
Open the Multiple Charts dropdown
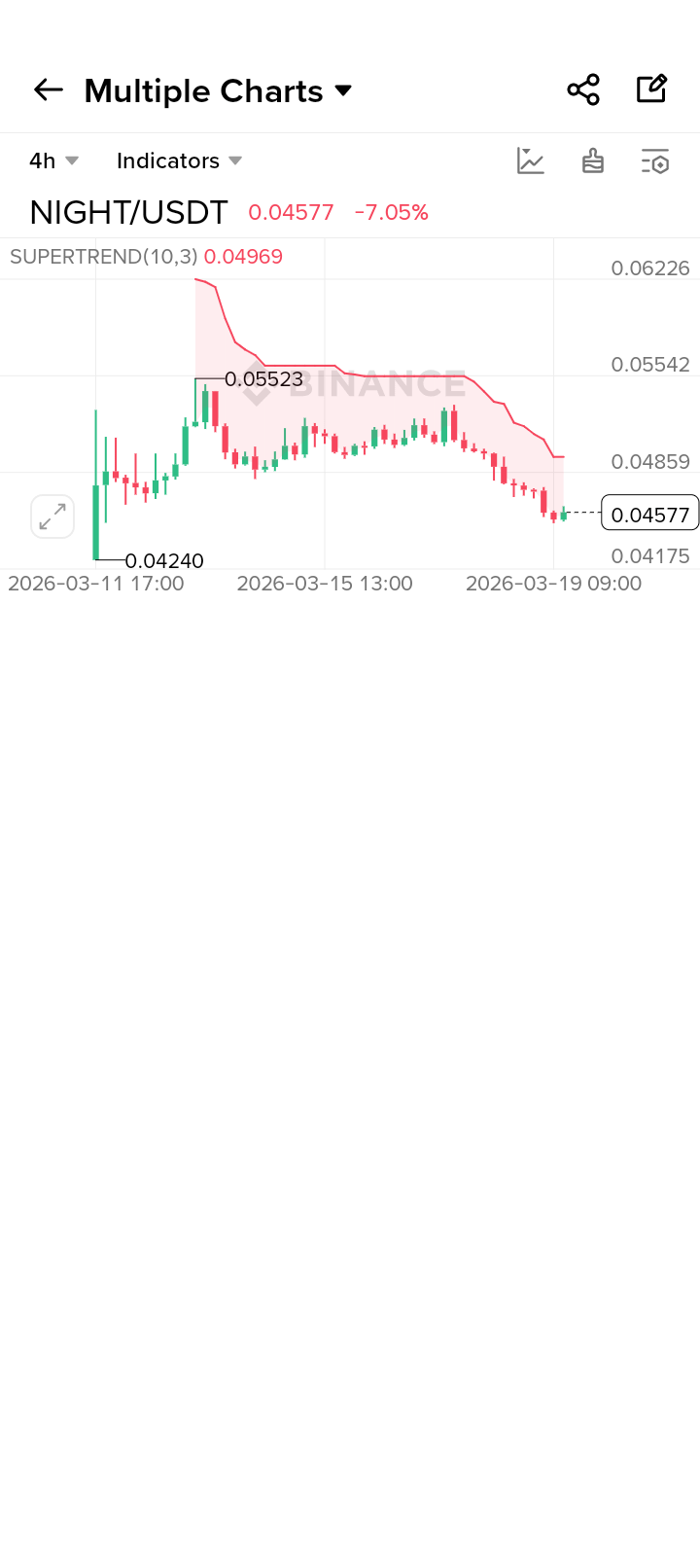pyautogui.click(x=219, y=91)
